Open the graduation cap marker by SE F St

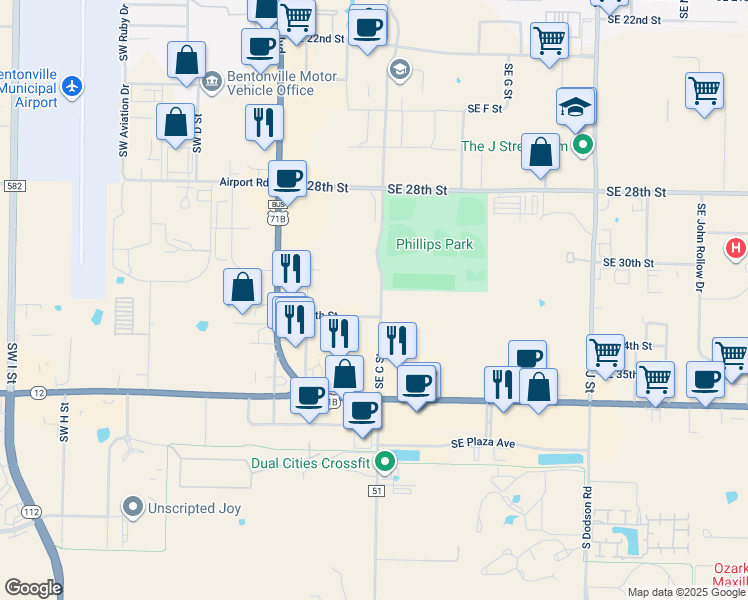(x=576, y=107)
